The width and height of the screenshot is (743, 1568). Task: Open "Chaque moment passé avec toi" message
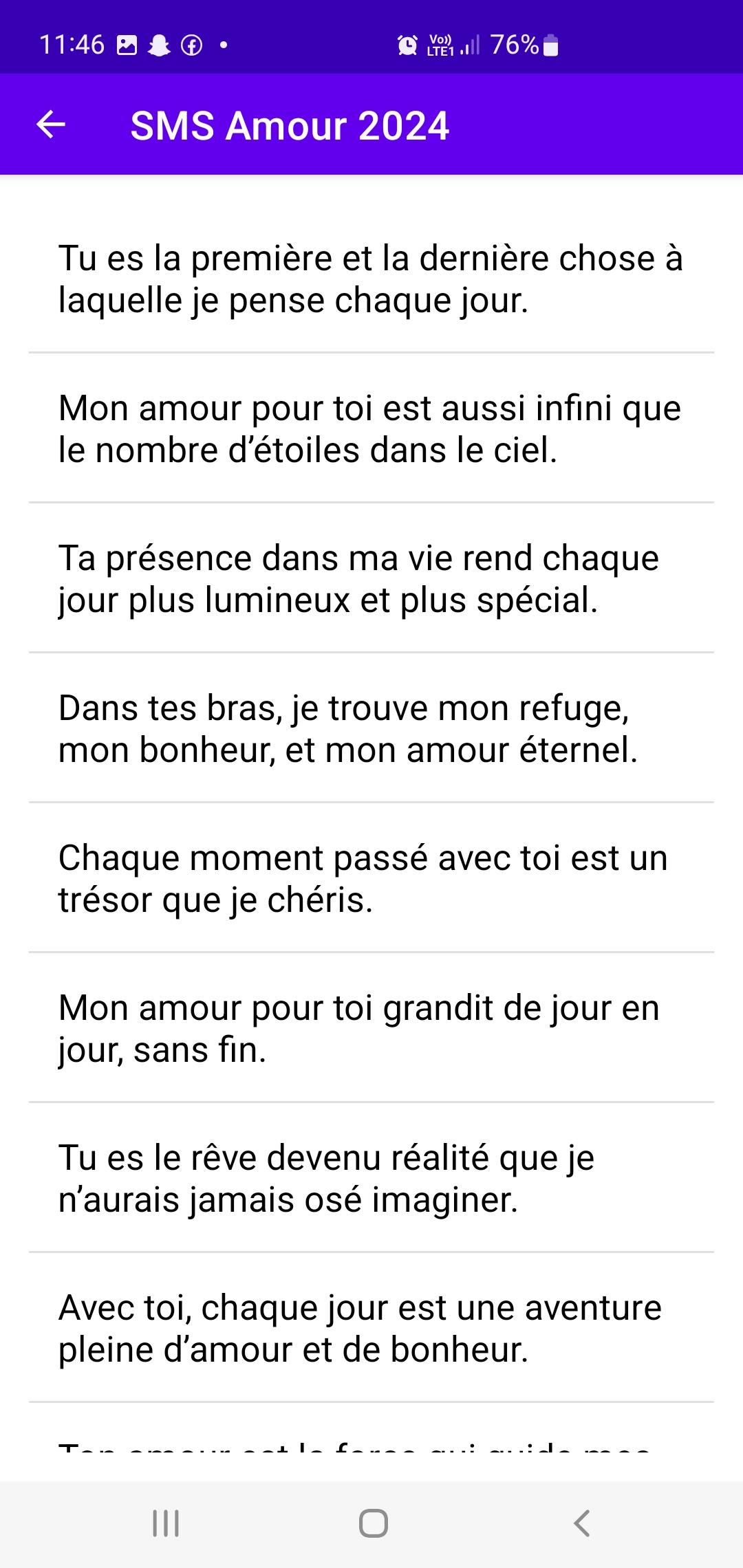click(371, 878)
